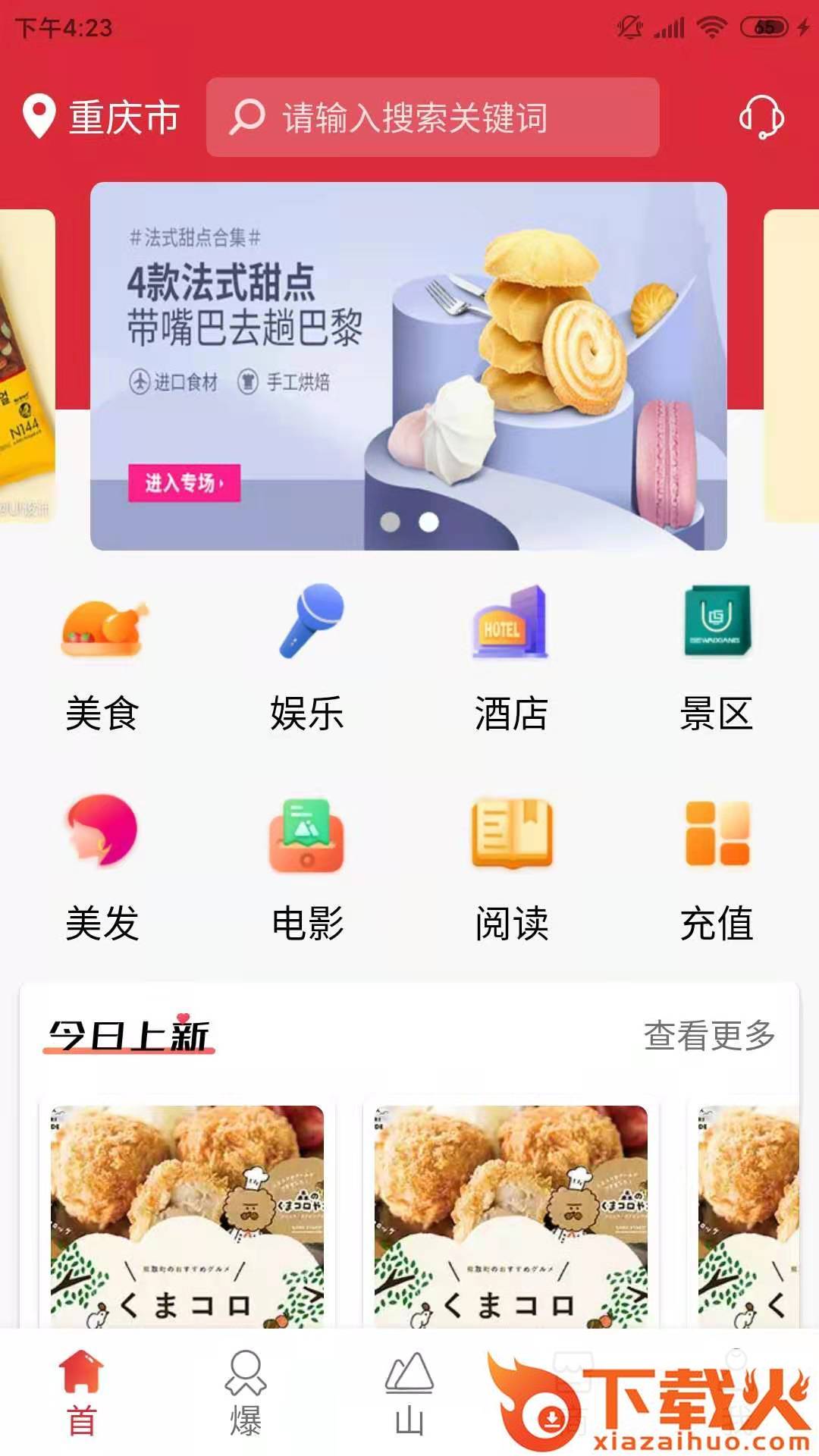Open the customer service headset icon
819x1456 pixels.
(761, 118)
